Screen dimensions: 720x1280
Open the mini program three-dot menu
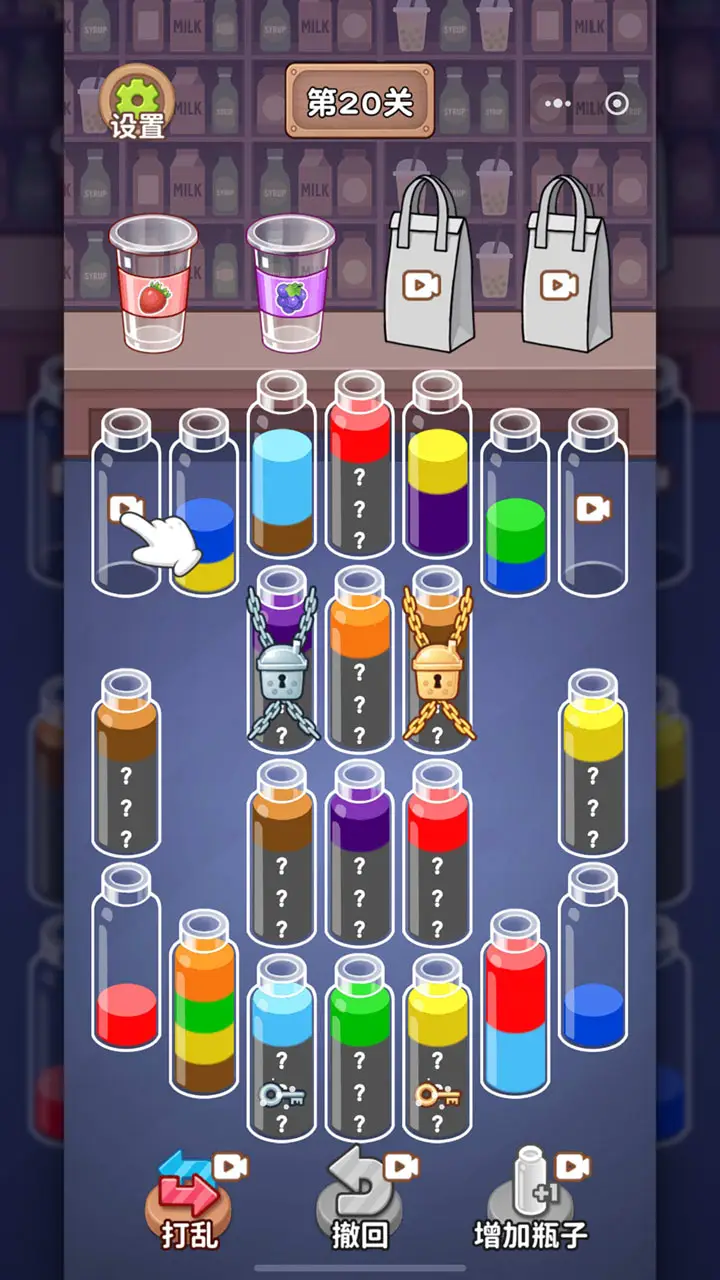point(558,103)
